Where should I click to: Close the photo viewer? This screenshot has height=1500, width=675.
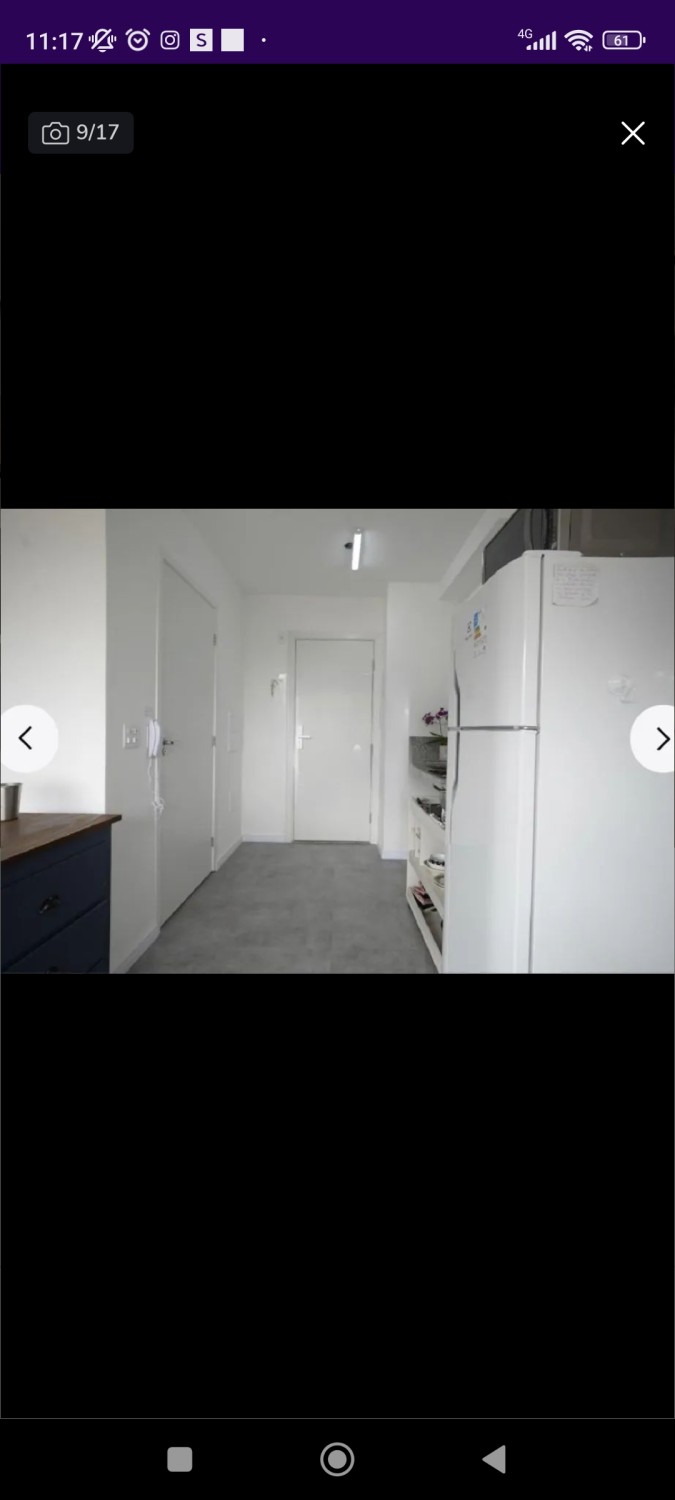coord(632,133)
